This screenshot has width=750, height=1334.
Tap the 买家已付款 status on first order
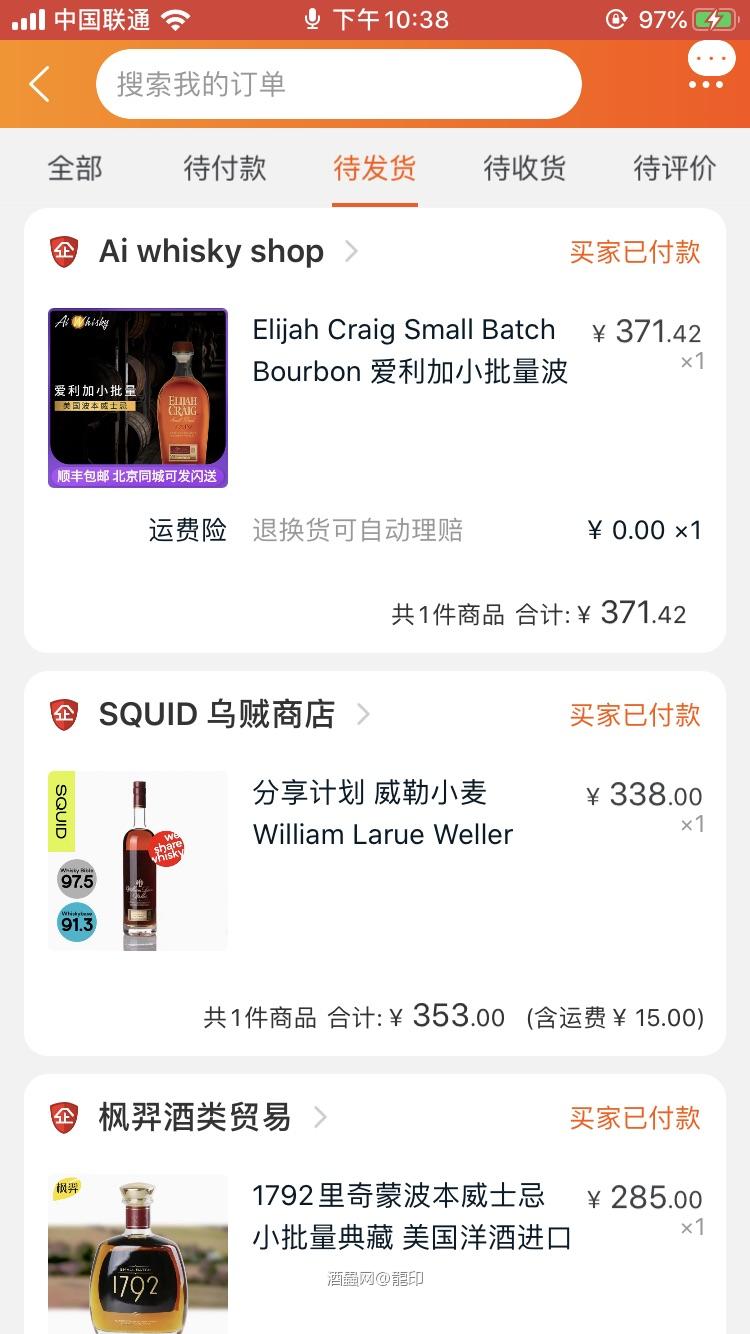coord(635,252)
